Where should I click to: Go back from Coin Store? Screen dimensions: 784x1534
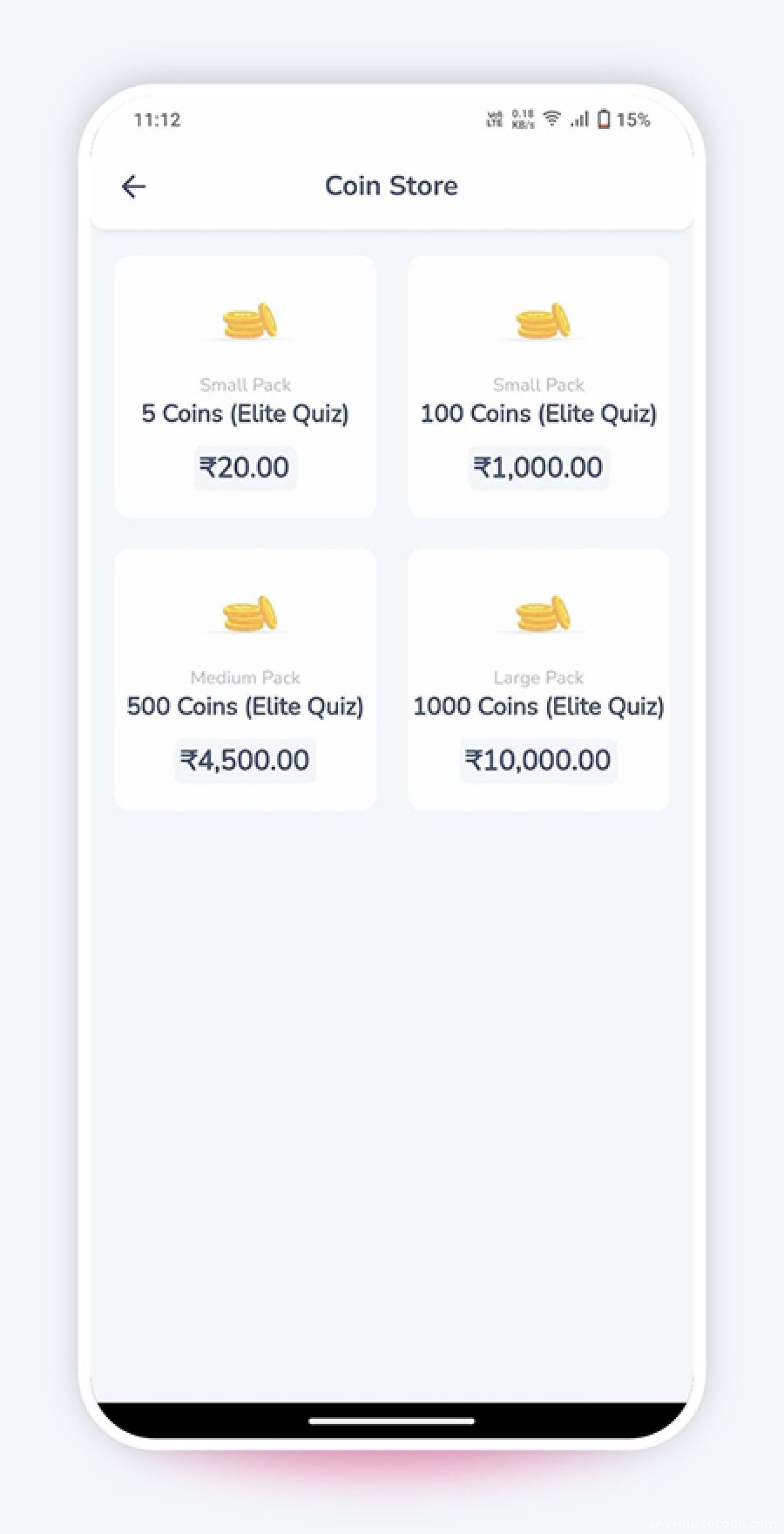(133, 186)
